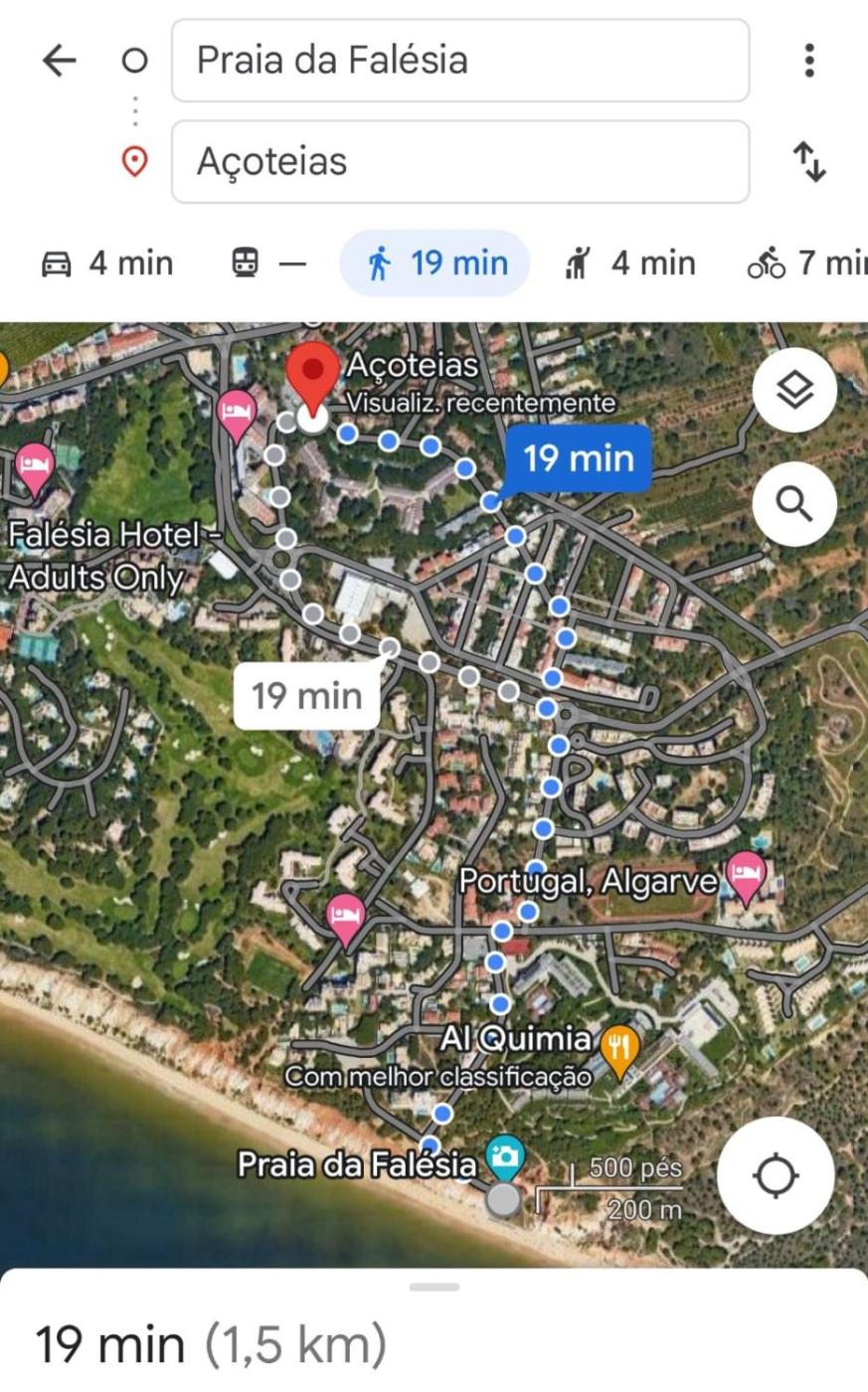
Task: Open the Praia da Falésia photo marker
Action: (505, 1157)
